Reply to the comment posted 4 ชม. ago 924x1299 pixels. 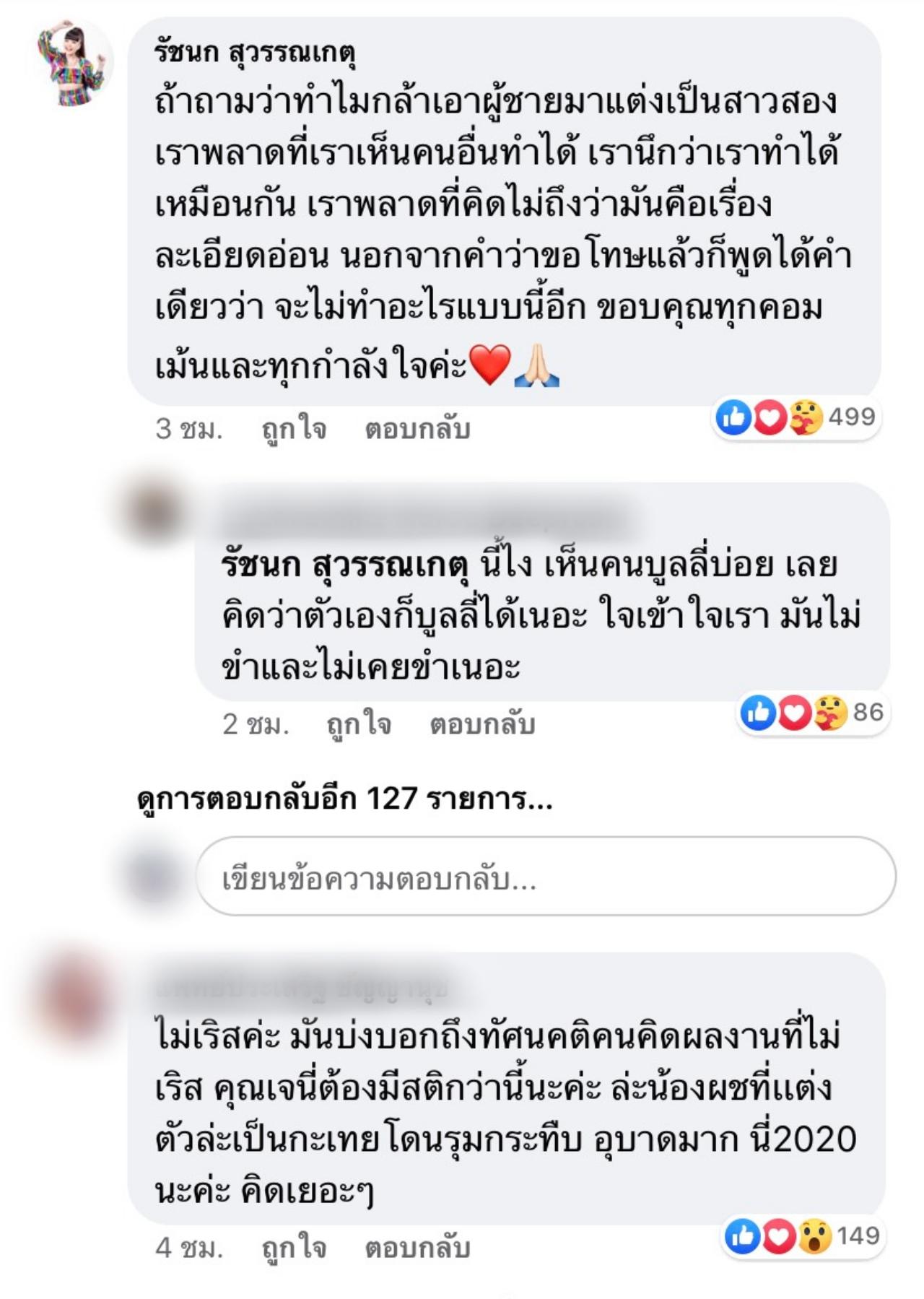coord(417,1248)
